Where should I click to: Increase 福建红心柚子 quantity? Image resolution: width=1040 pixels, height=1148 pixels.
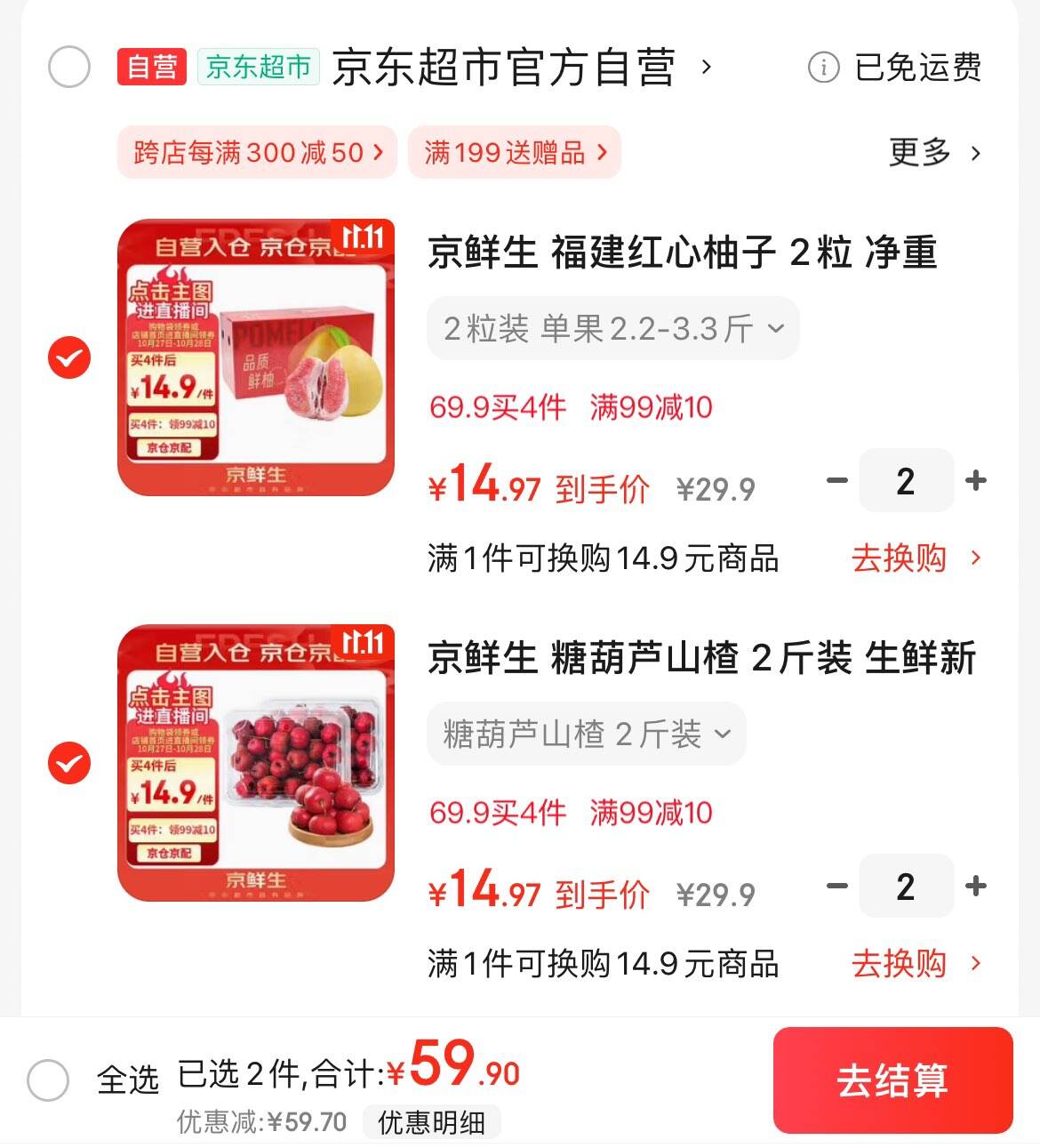[x=976, y=481]
